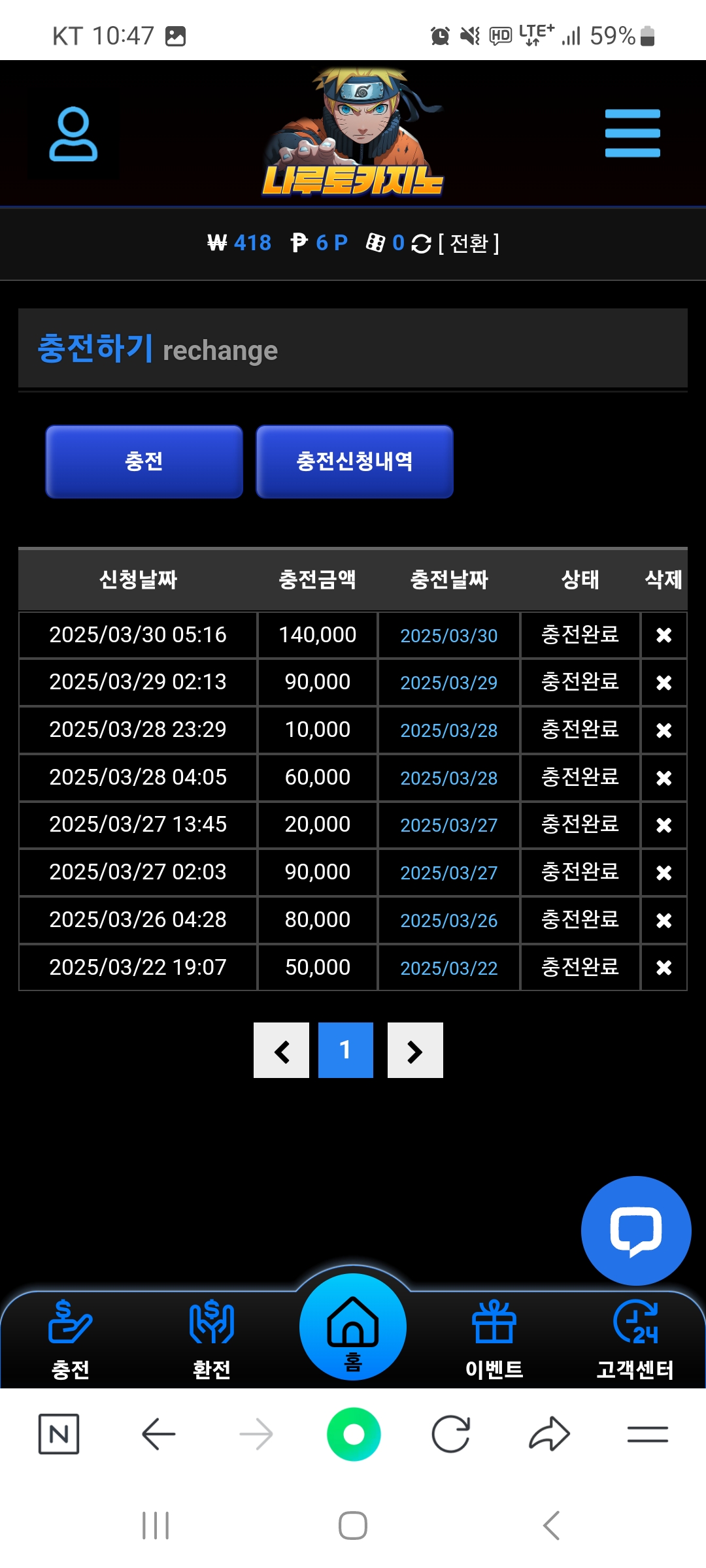The width and height of the screenshot is (706, 1568).
Task: Delete the 2025/03/22 19:07 record
Action: [664, 968]
